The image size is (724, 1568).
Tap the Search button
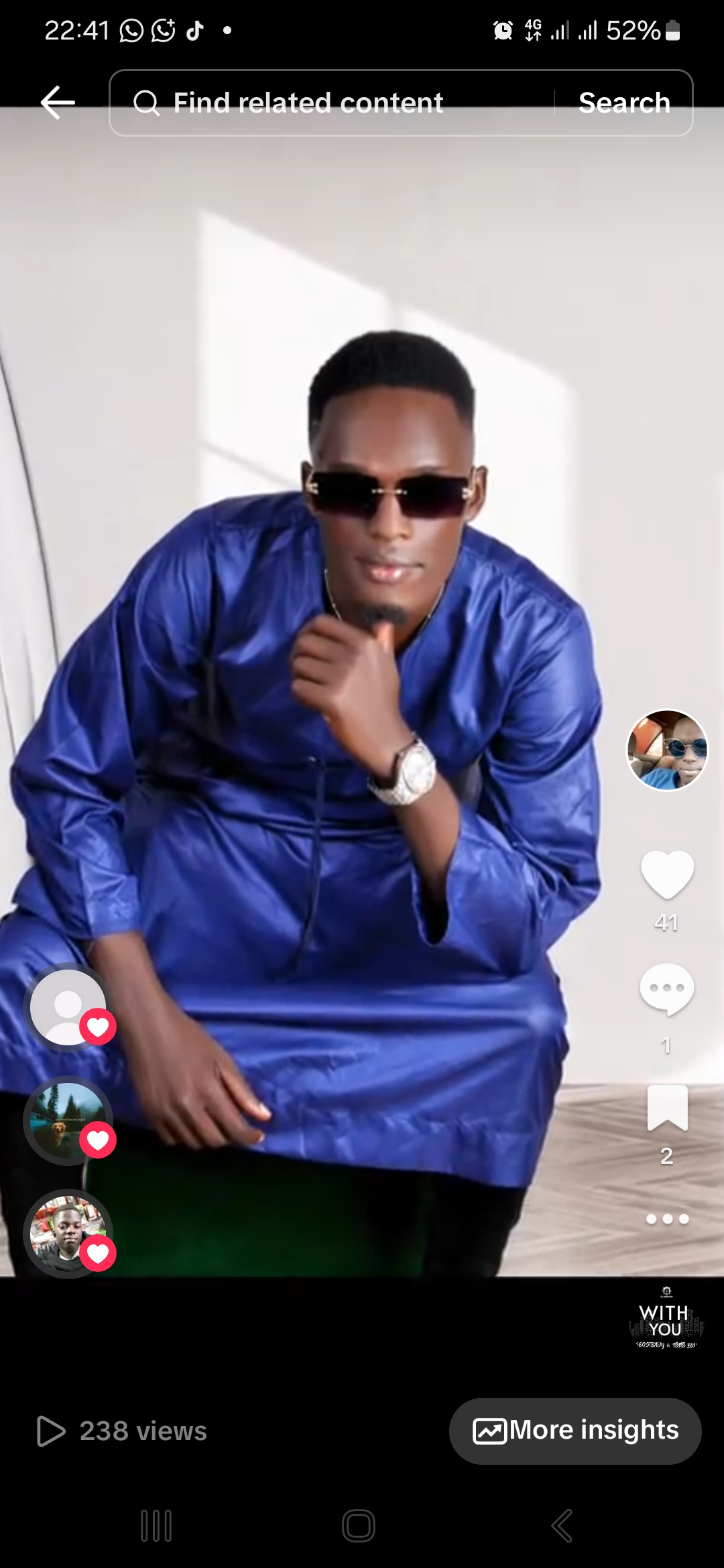[623, 103]
